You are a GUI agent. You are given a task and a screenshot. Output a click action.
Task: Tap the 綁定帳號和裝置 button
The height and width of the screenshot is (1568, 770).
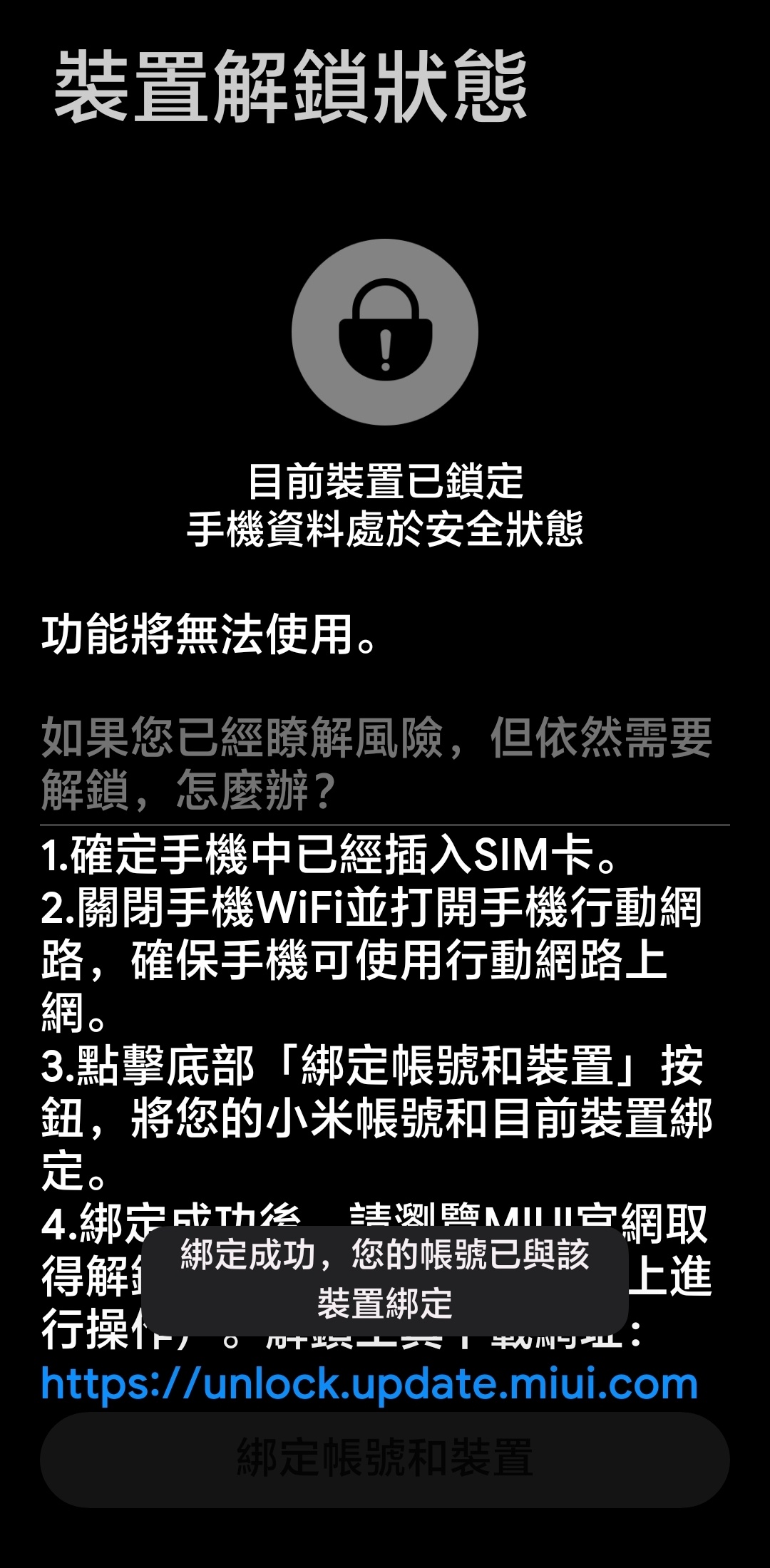385,1458
